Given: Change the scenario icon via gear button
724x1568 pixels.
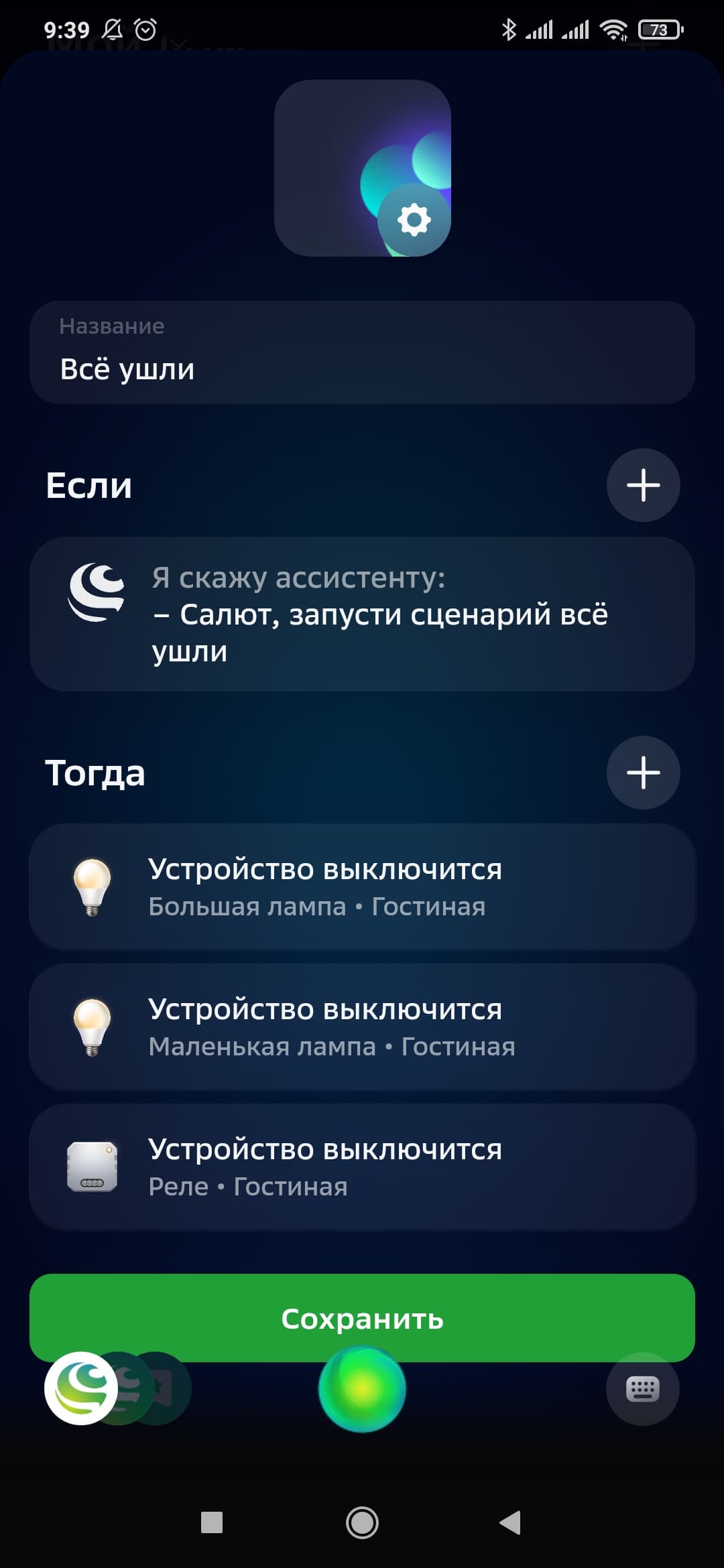Looking at the screenshot, I should pos(414,220).
